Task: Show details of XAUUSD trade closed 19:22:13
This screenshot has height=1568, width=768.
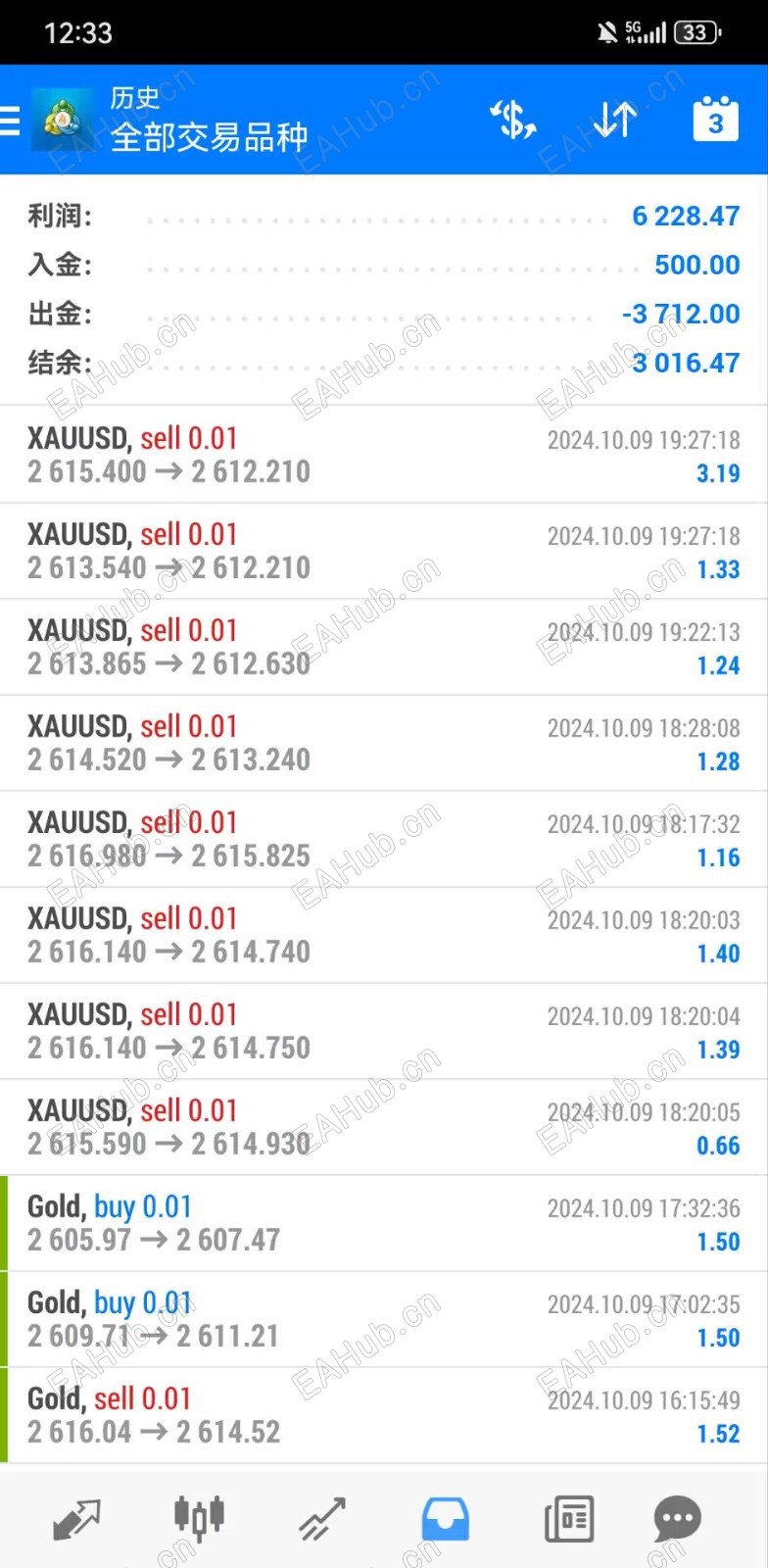Action: click(x=384, y=647)
